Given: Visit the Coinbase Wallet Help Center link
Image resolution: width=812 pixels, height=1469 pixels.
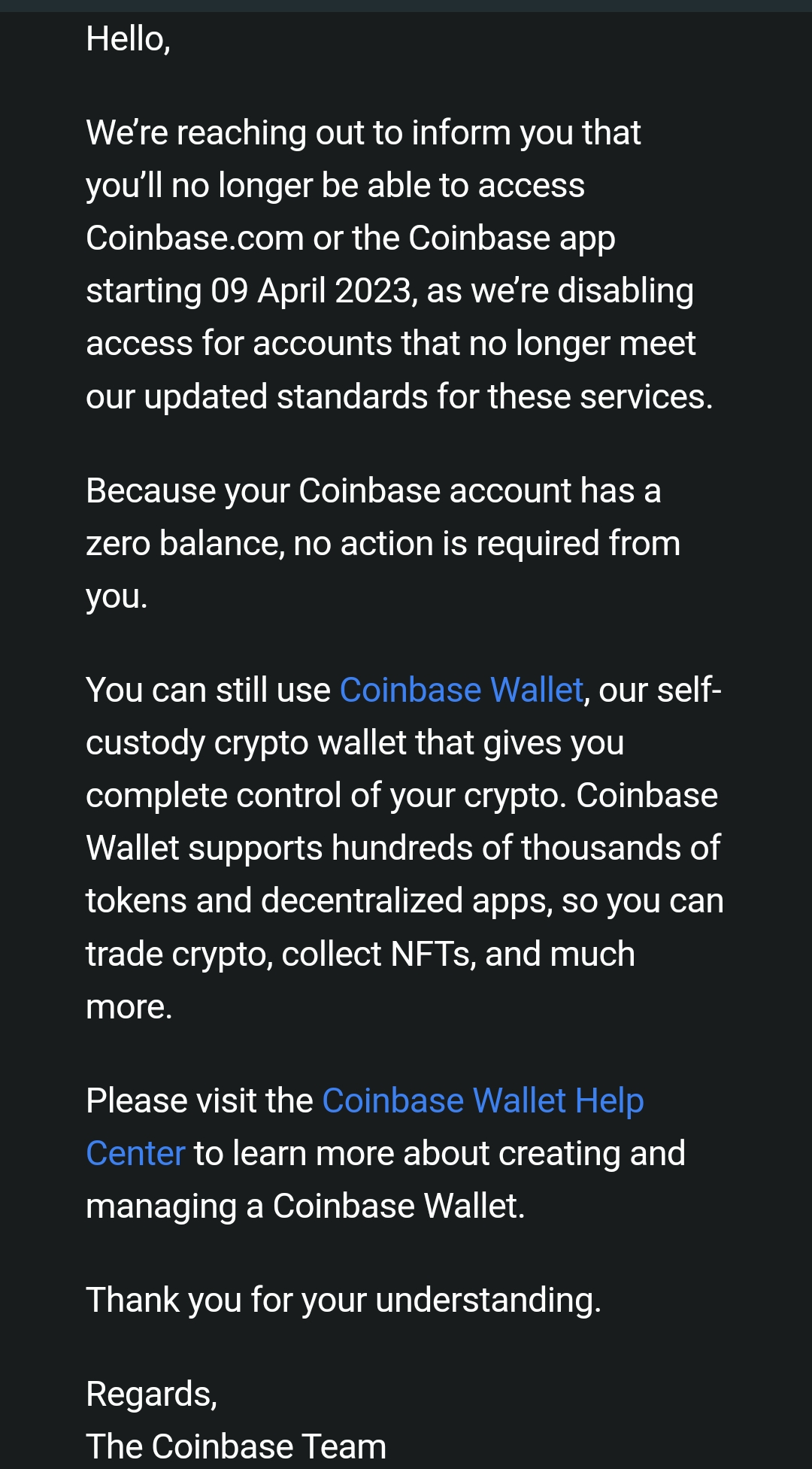Looking at the screenshot, I should click(x=483, y=1101).
